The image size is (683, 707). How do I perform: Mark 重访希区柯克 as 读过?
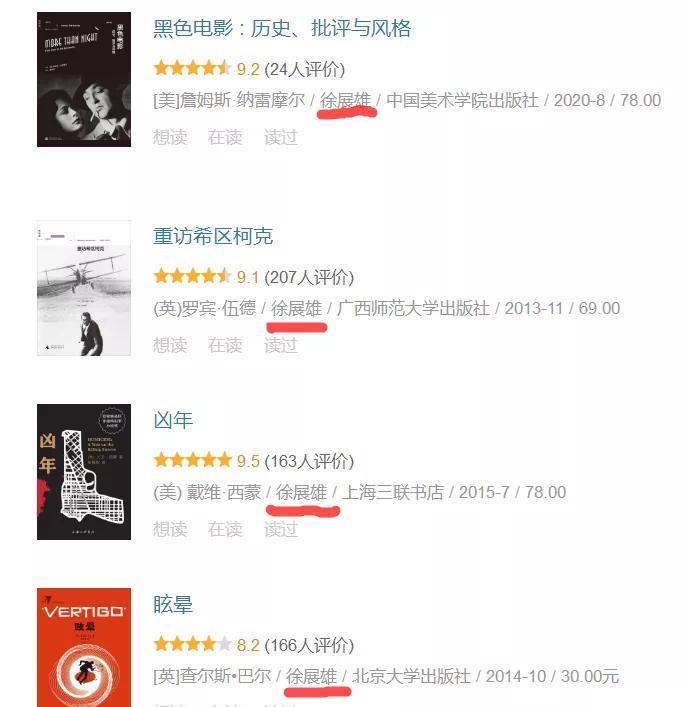coord(281,346)
